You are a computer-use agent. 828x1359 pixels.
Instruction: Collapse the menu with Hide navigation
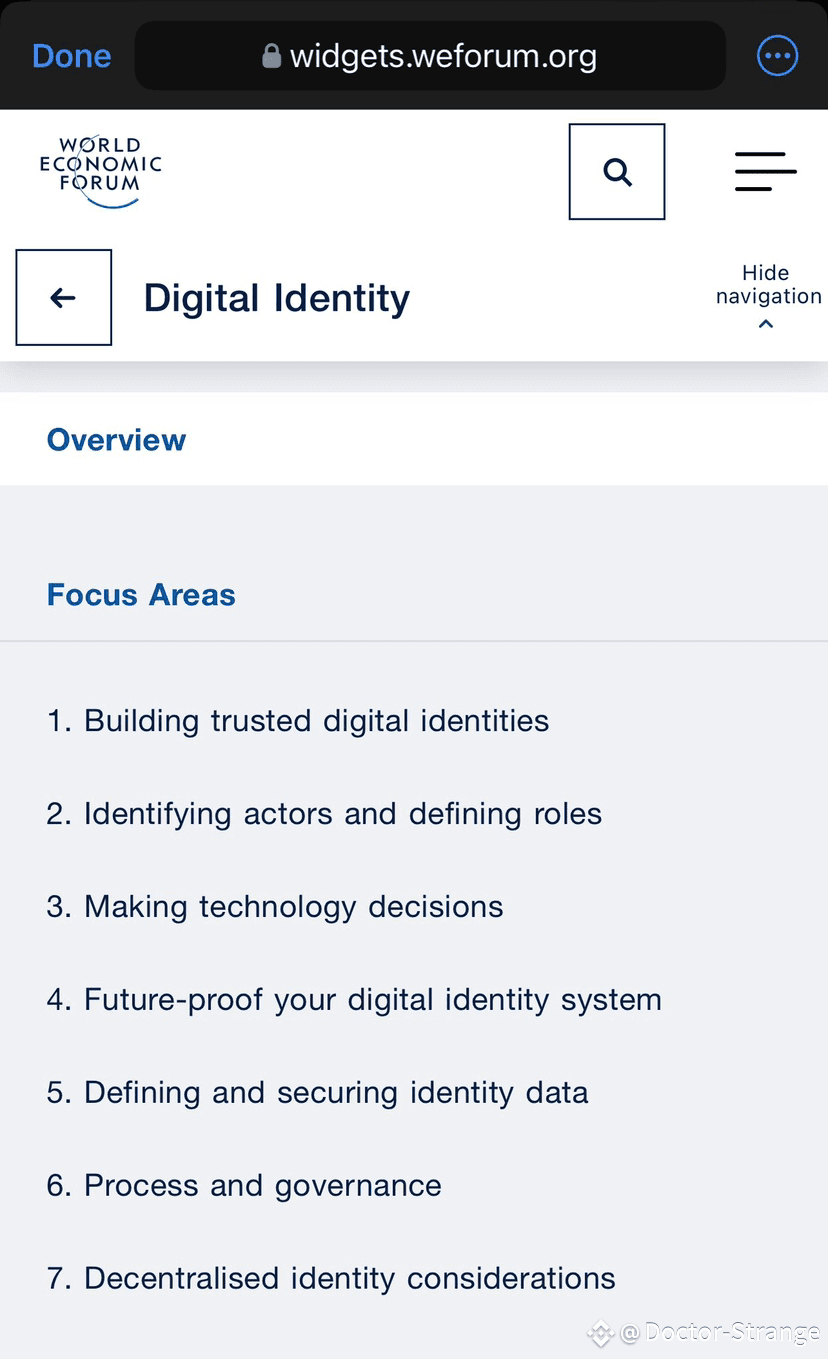pos(768,296)
